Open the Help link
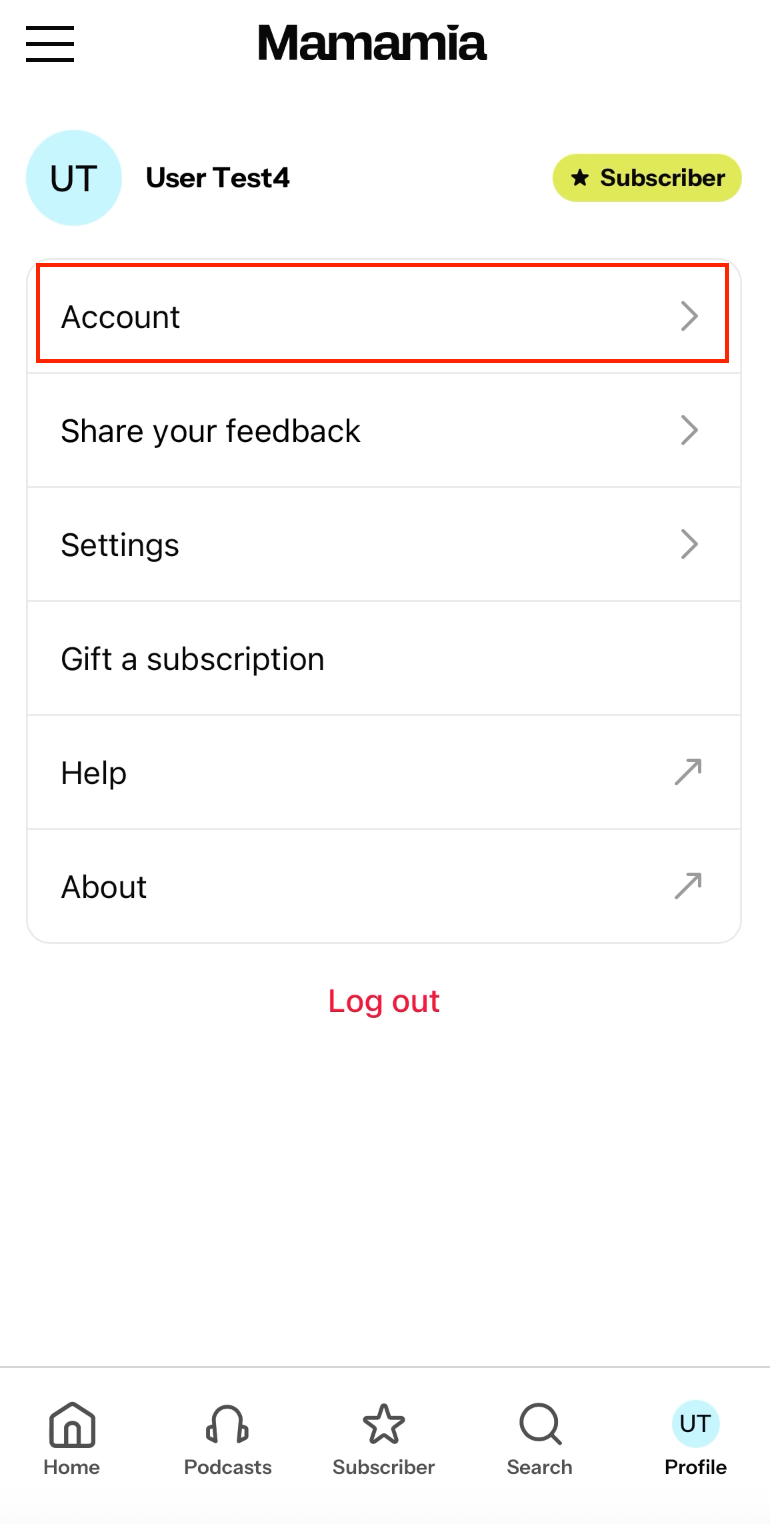 382,773
